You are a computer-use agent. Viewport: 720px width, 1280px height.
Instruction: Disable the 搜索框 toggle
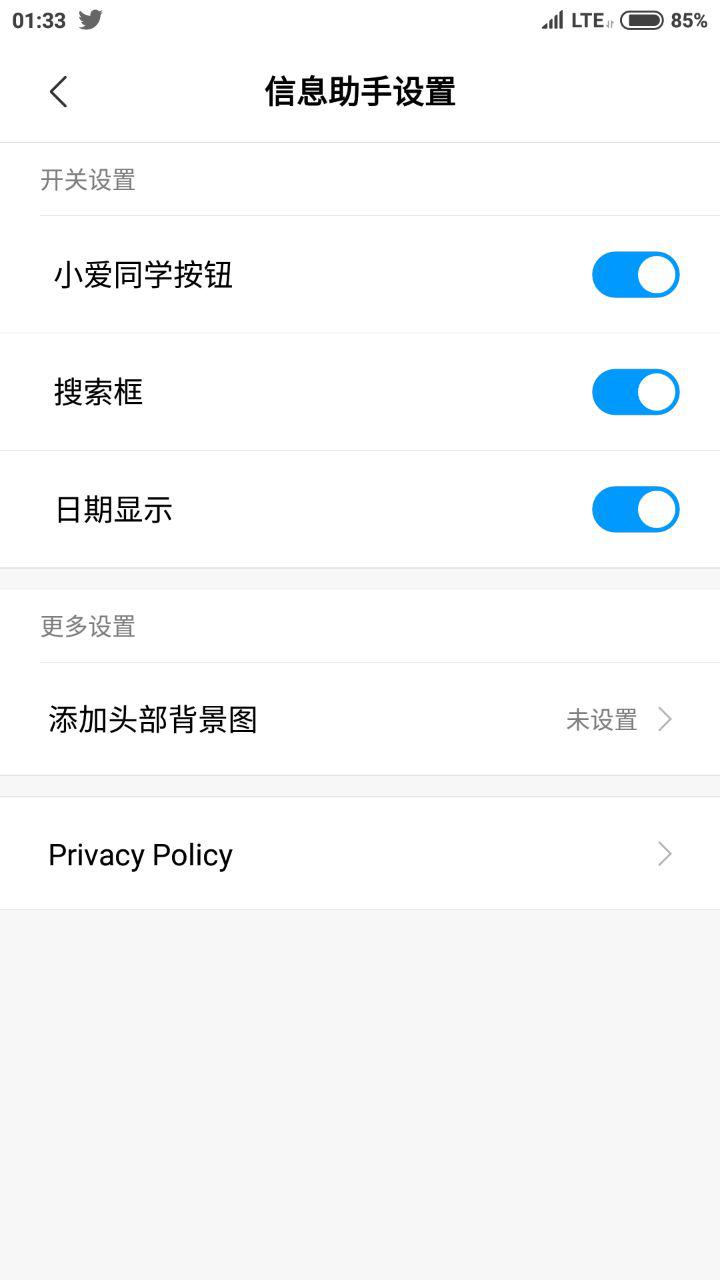coord(635,392)
